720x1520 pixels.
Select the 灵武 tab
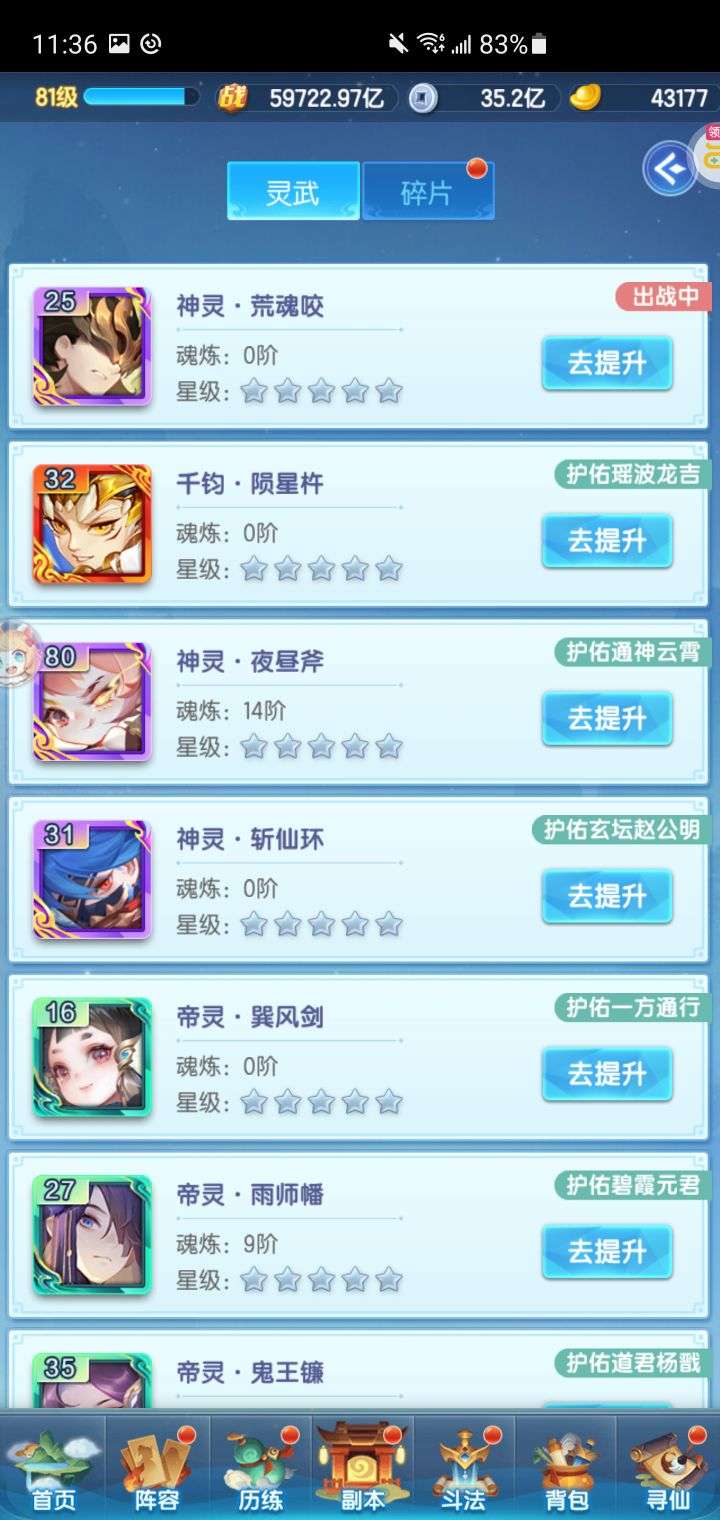point(293,191)
